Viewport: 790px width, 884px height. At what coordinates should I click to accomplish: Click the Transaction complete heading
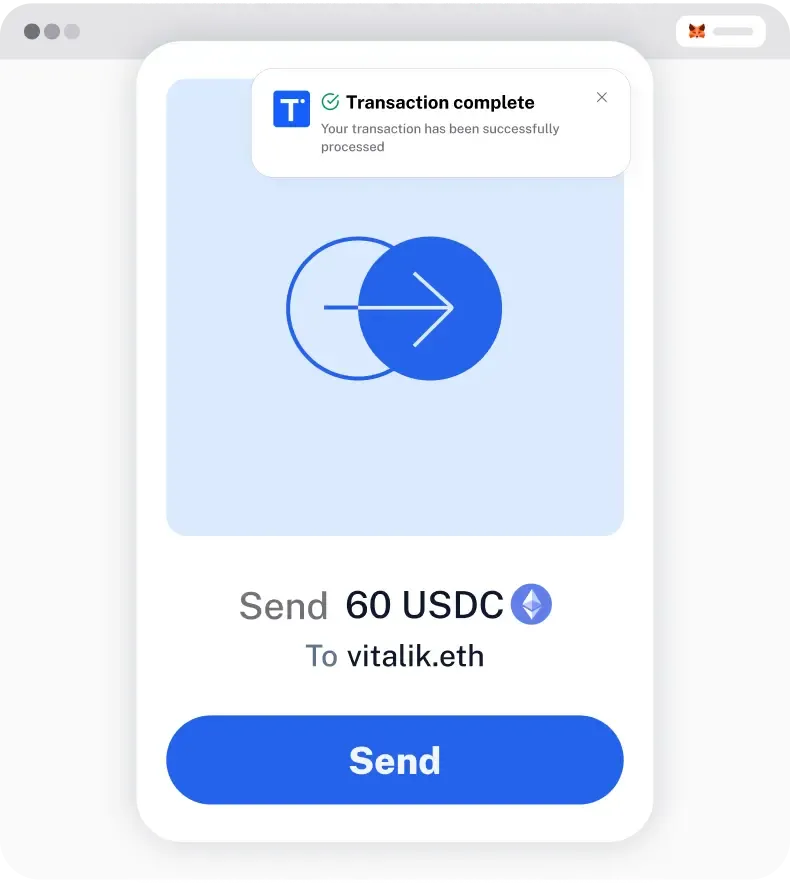click(x=440, y=102)
